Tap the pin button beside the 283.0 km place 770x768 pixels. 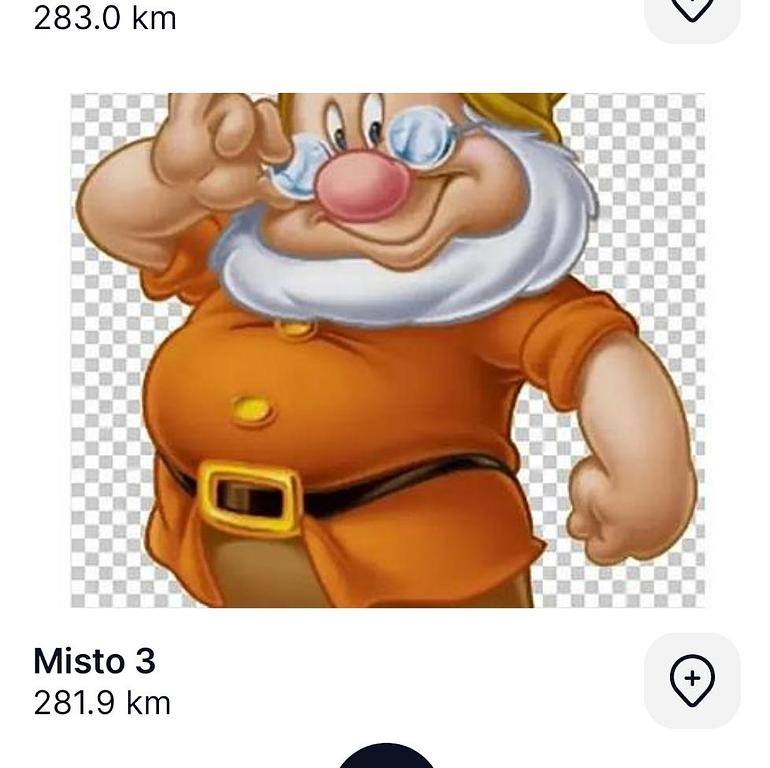pos(692,12)
